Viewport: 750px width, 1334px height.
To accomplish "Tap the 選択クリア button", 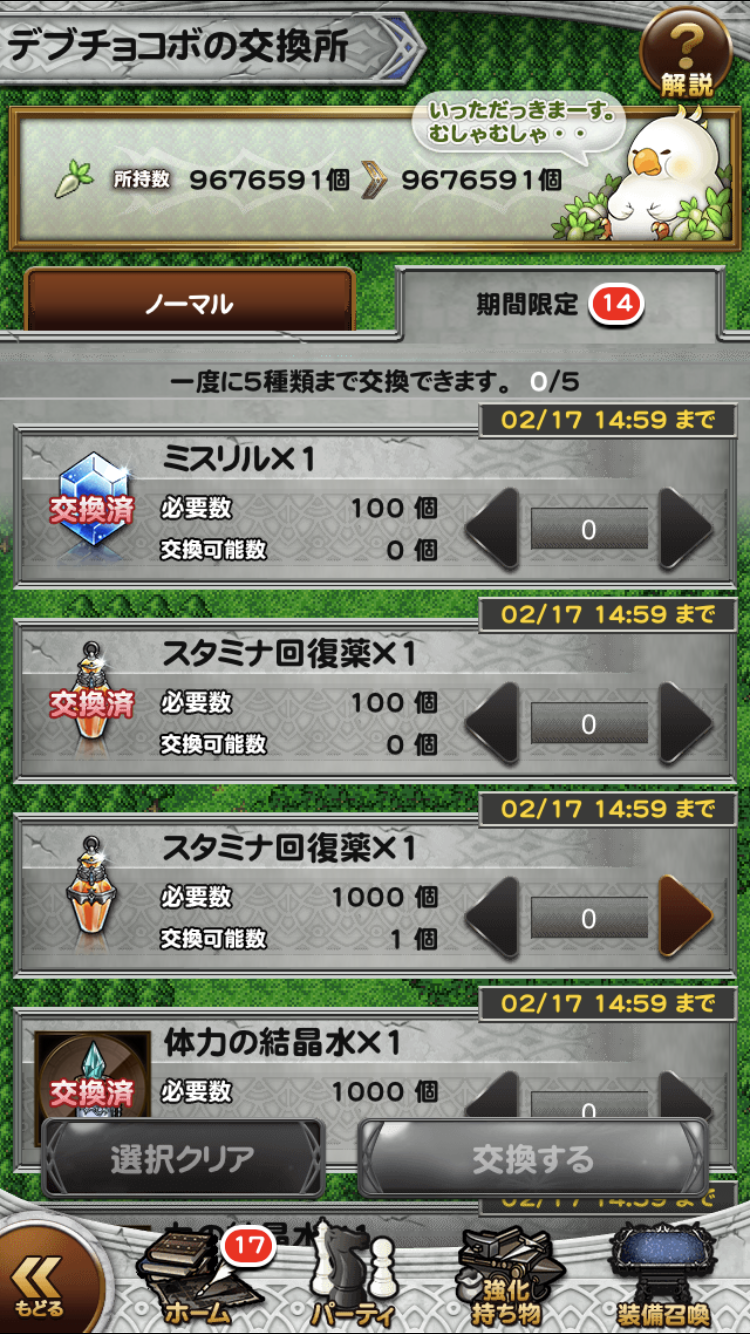I will click(x=182, y=1159).
